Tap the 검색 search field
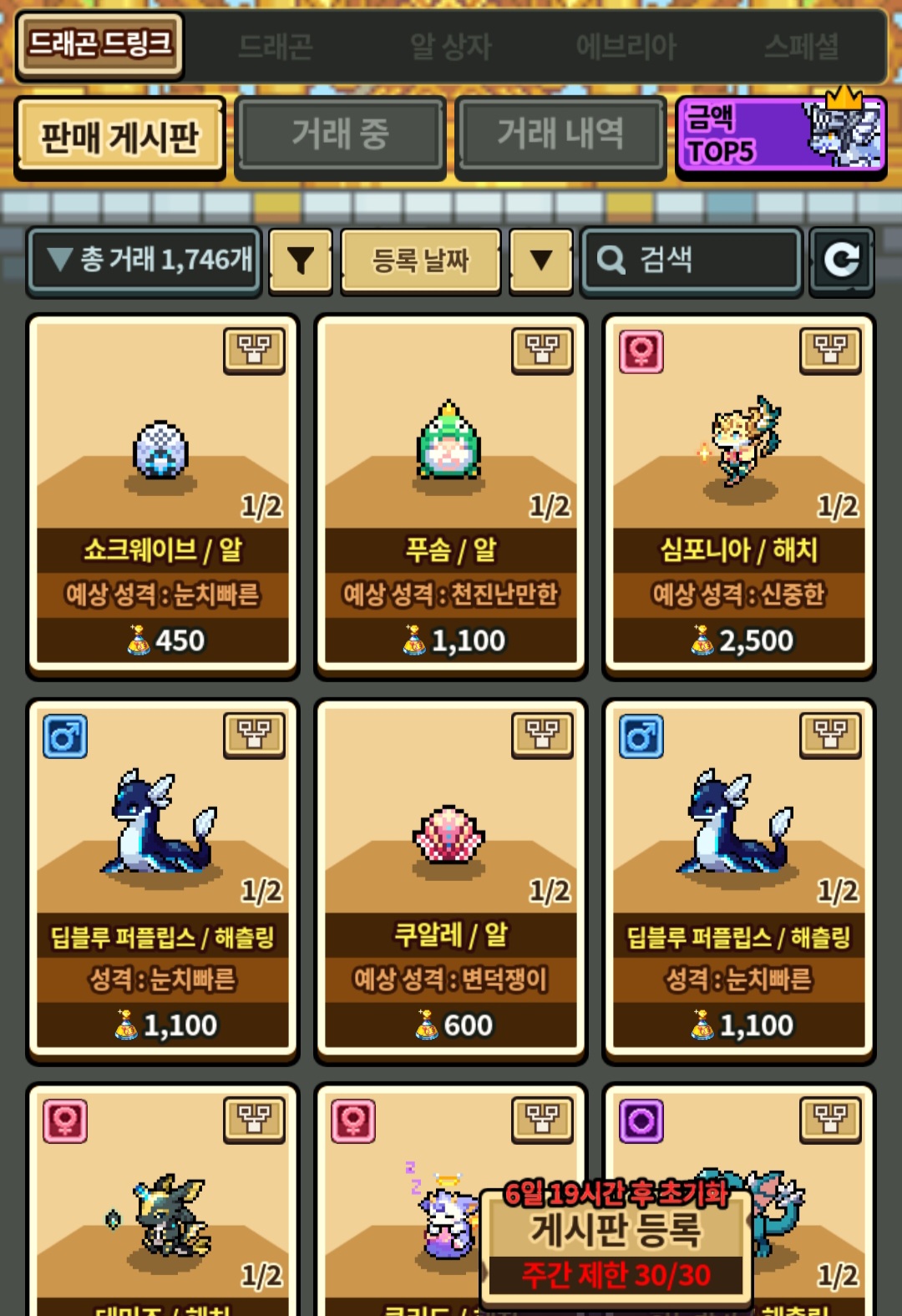Screen dimensions: 902x1316 [692, 261]
